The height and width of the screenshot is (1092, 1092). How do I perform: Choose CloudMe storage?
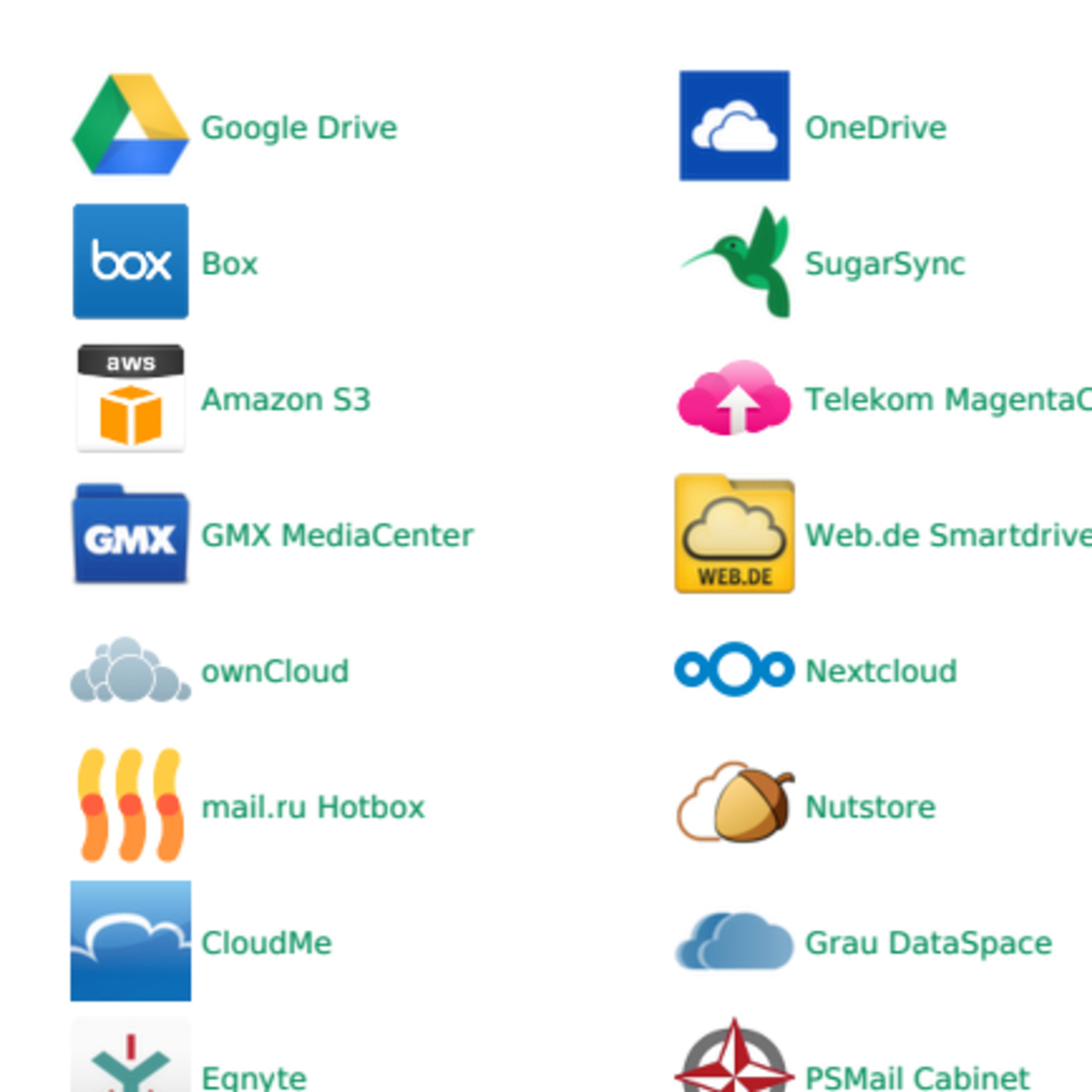(266, 942)
